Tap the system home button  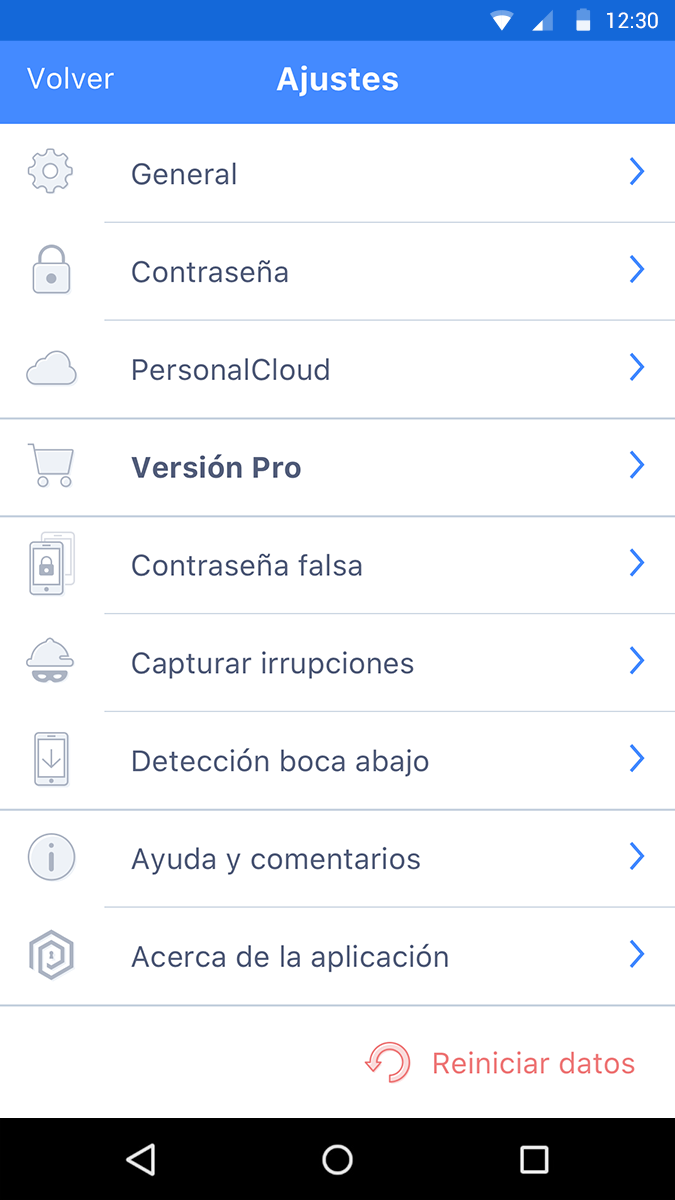[338, 1159]
